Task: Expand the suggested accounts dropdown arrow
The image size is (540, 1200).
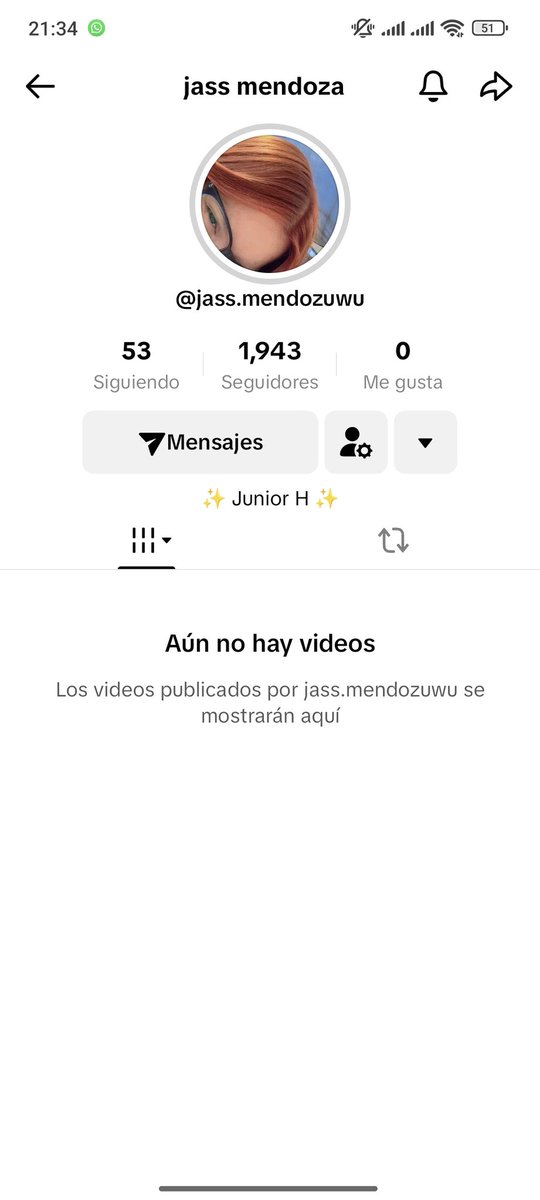Action: (x=425, y=442)
